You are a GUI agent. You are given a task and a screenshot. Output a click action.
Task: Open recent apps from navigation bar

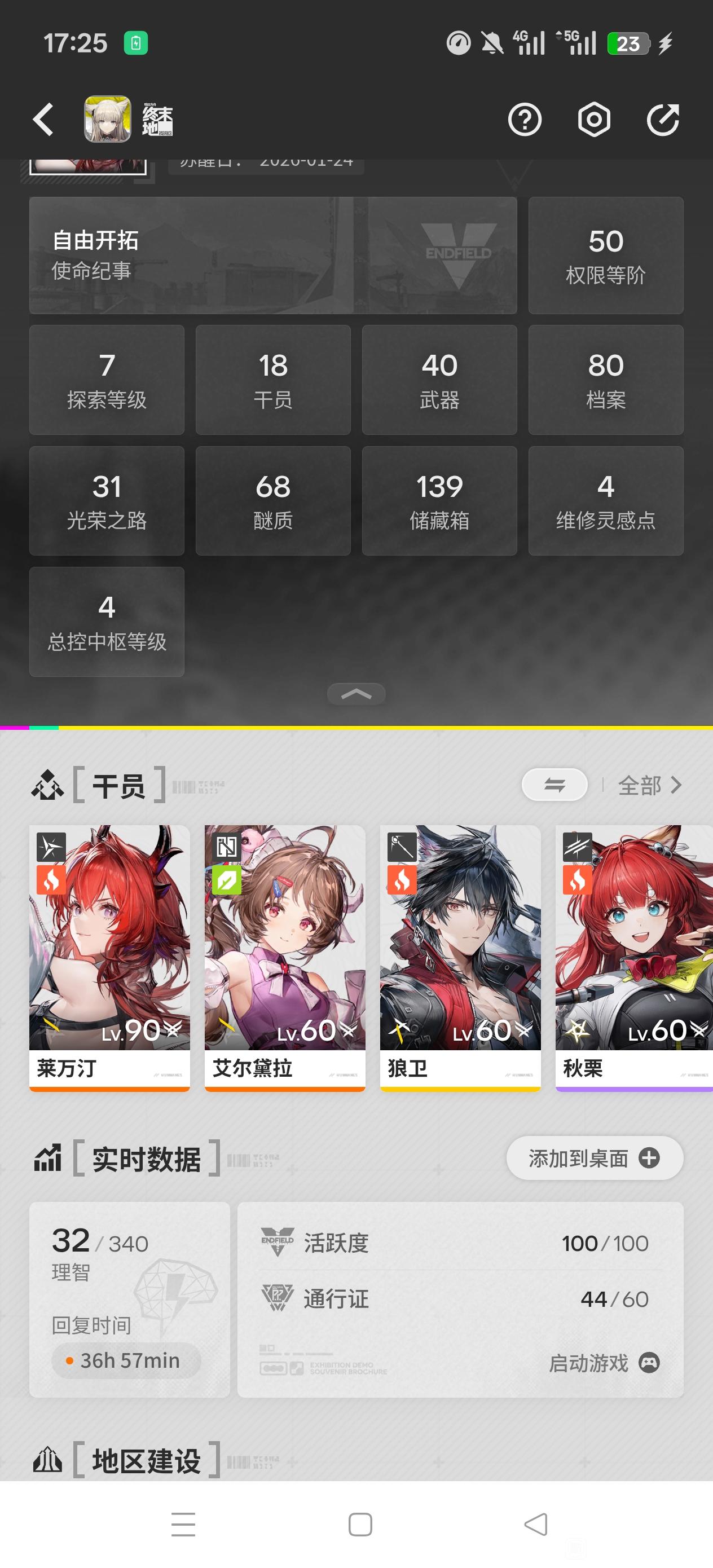(183, 1524)
